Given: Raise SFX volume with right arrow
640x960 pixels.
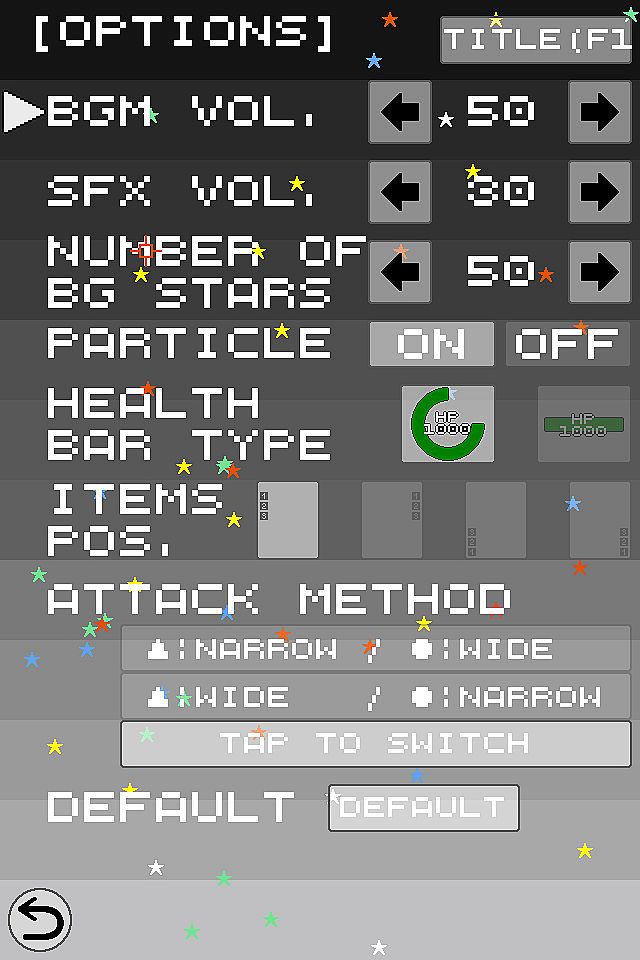Looking at the screenshot, I should click(599, 192).
